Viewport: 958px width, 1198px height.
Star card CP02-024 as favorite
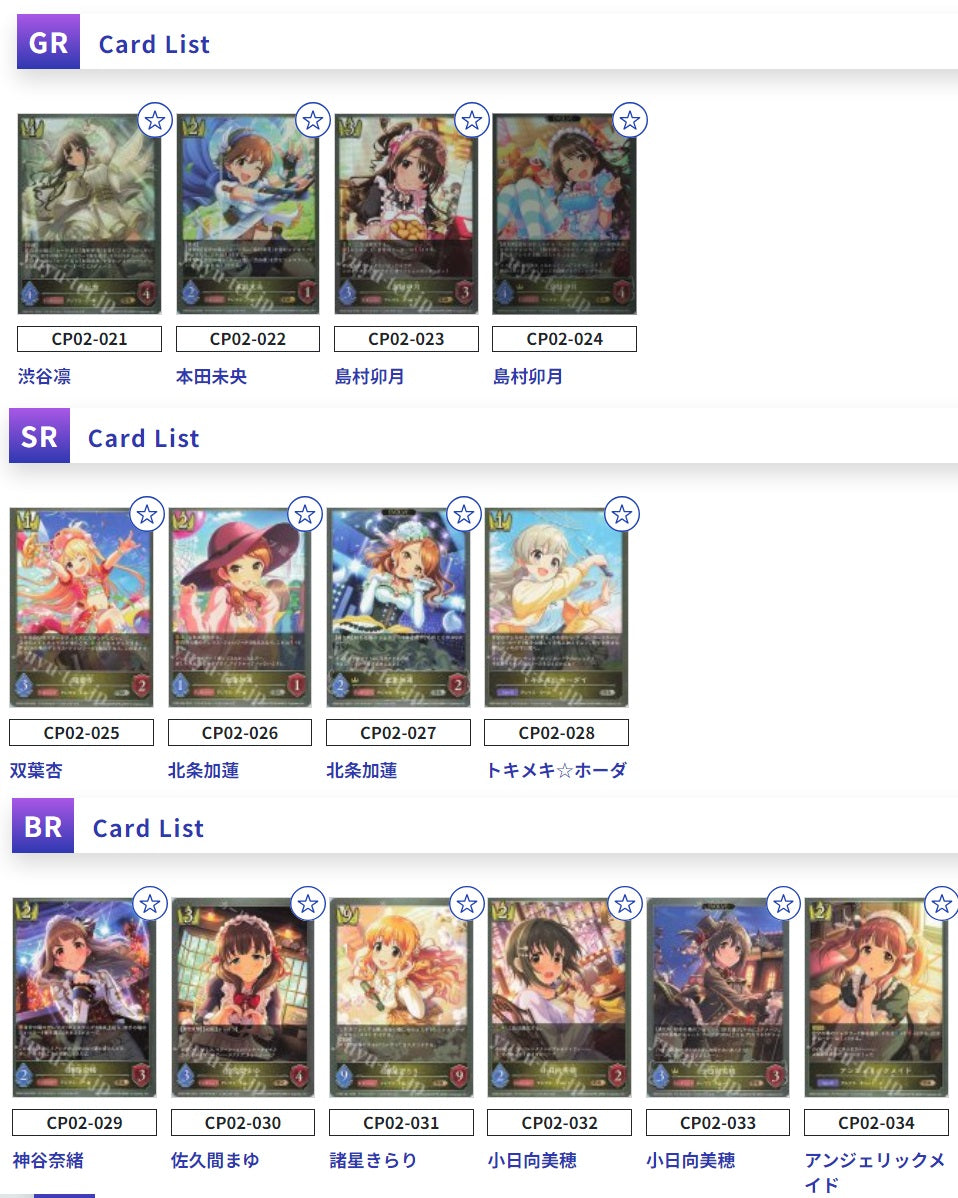click(x=629, y=121)
